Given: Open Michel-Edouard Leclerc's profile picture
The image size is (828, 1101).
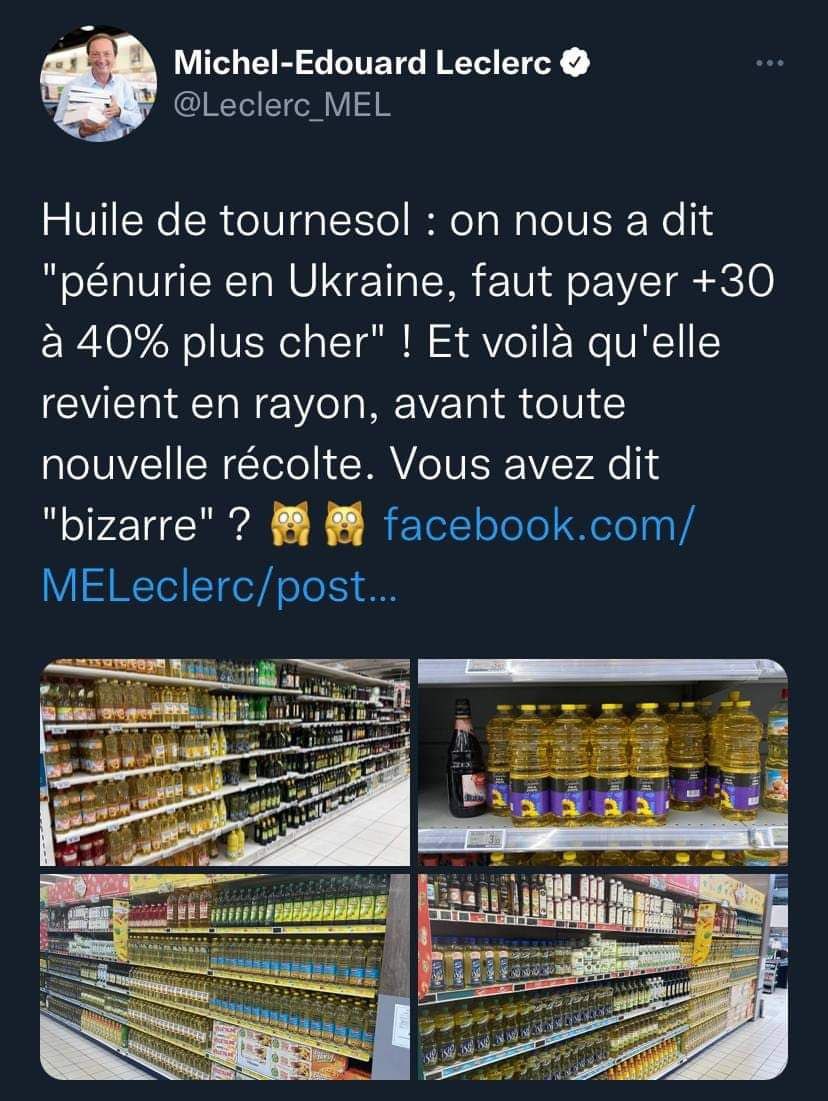Looking at the screenshot, I should [98, 86].
